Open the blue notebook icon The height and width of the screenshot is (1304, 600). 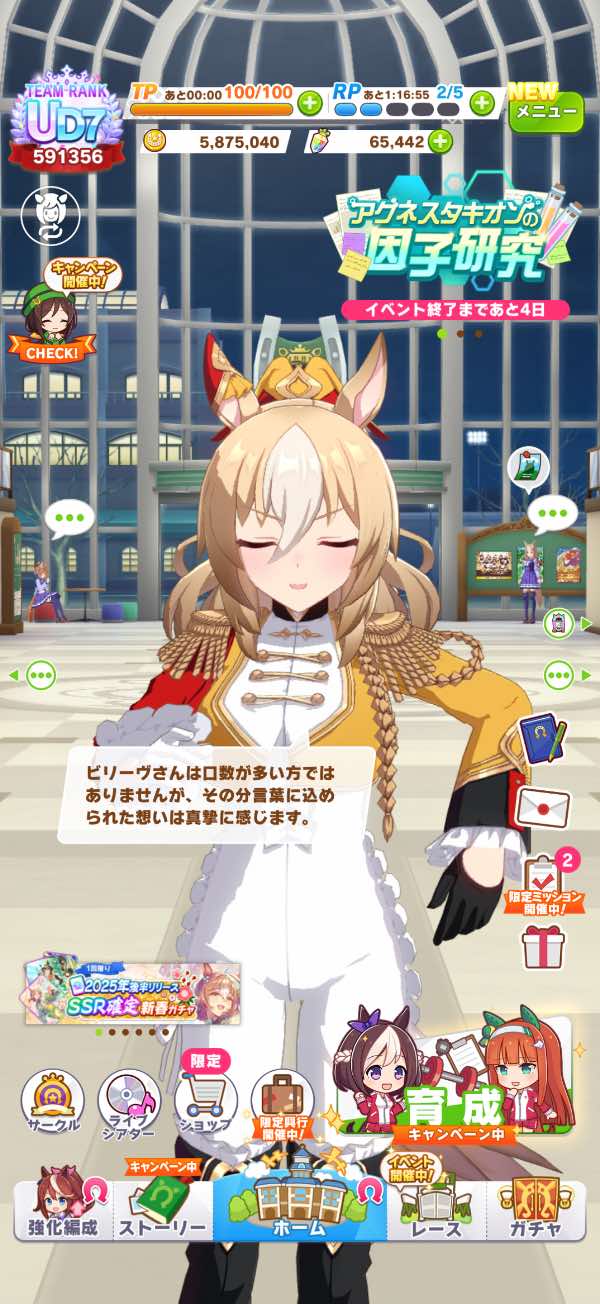(541, 738)
